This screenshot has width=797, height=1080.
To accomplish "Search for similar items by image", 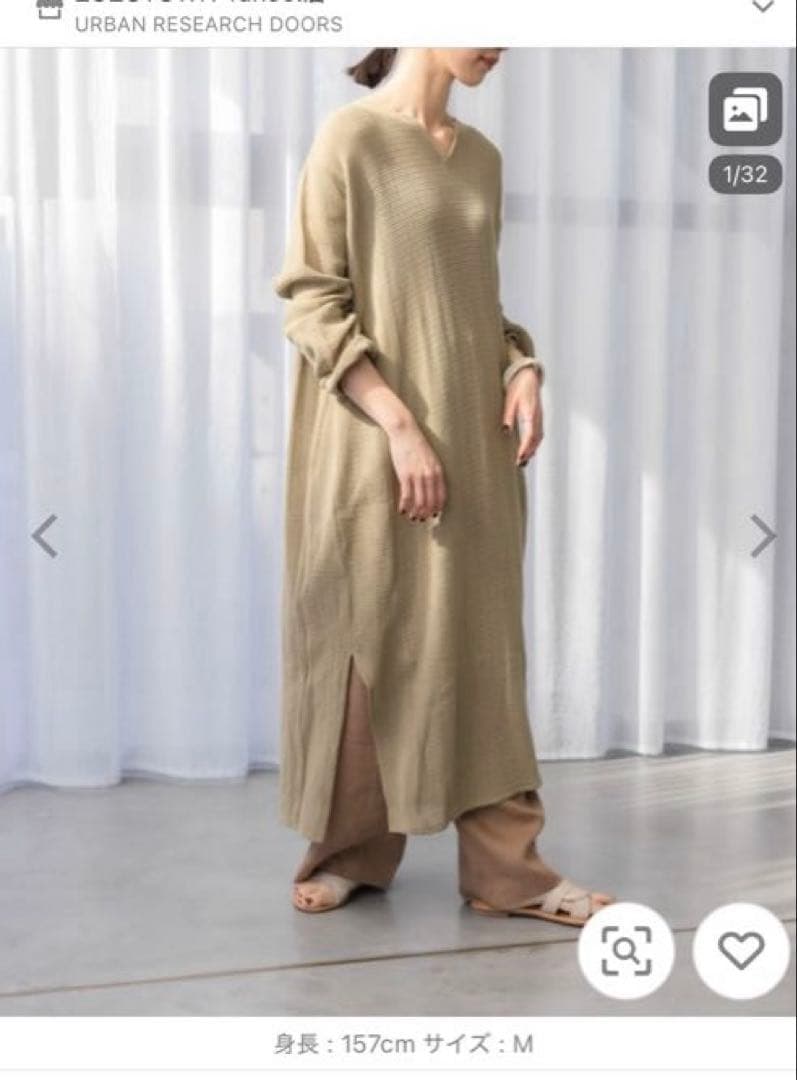I will [x=626, y=951].
